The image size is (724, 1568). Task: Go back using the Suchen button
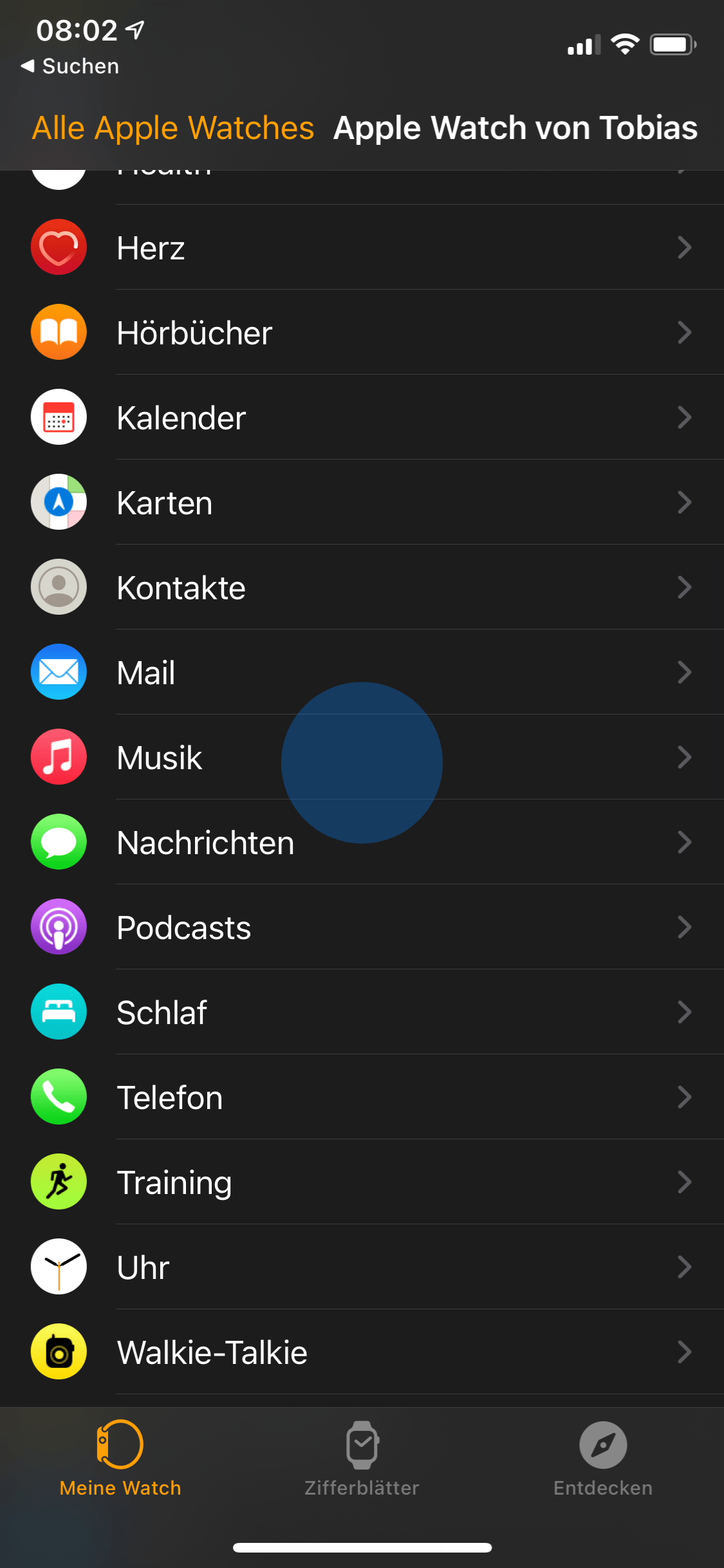(71, 65)
